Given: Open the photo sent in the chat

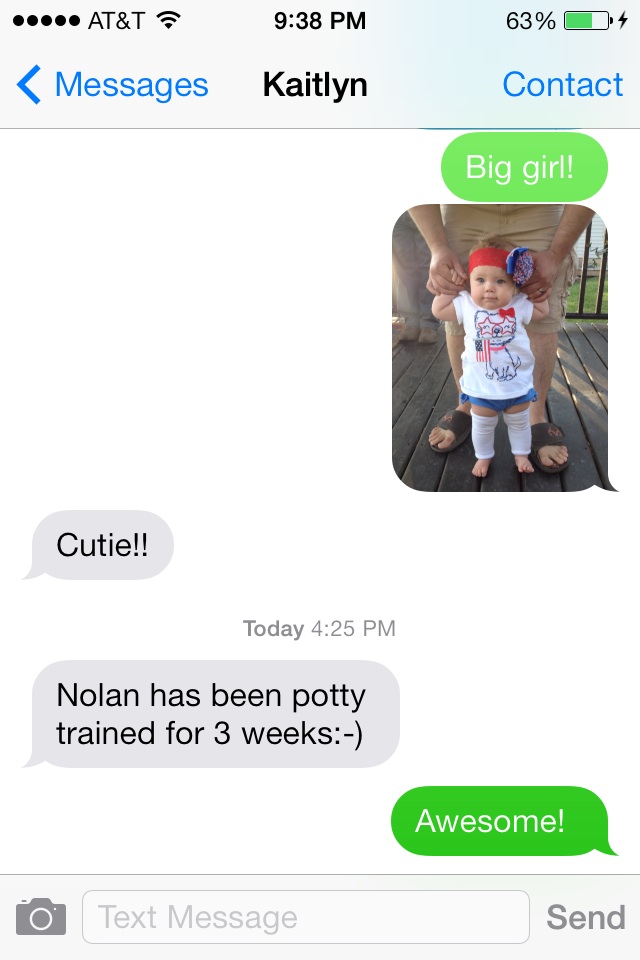Looking at the screenshot, I should click(499, 347).
